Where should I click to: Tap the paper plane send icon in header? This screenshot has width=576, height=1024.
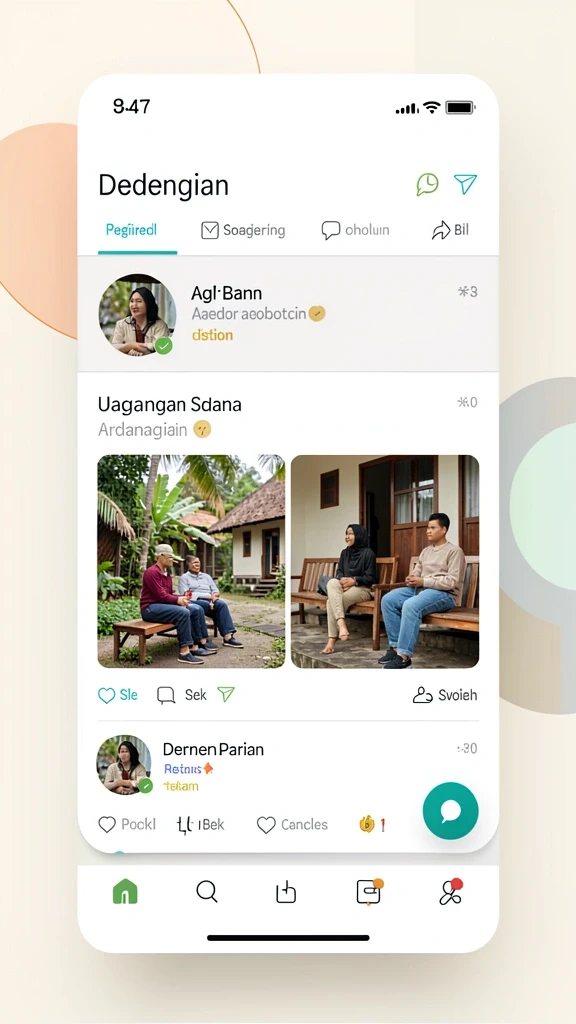tap(465, 184)
